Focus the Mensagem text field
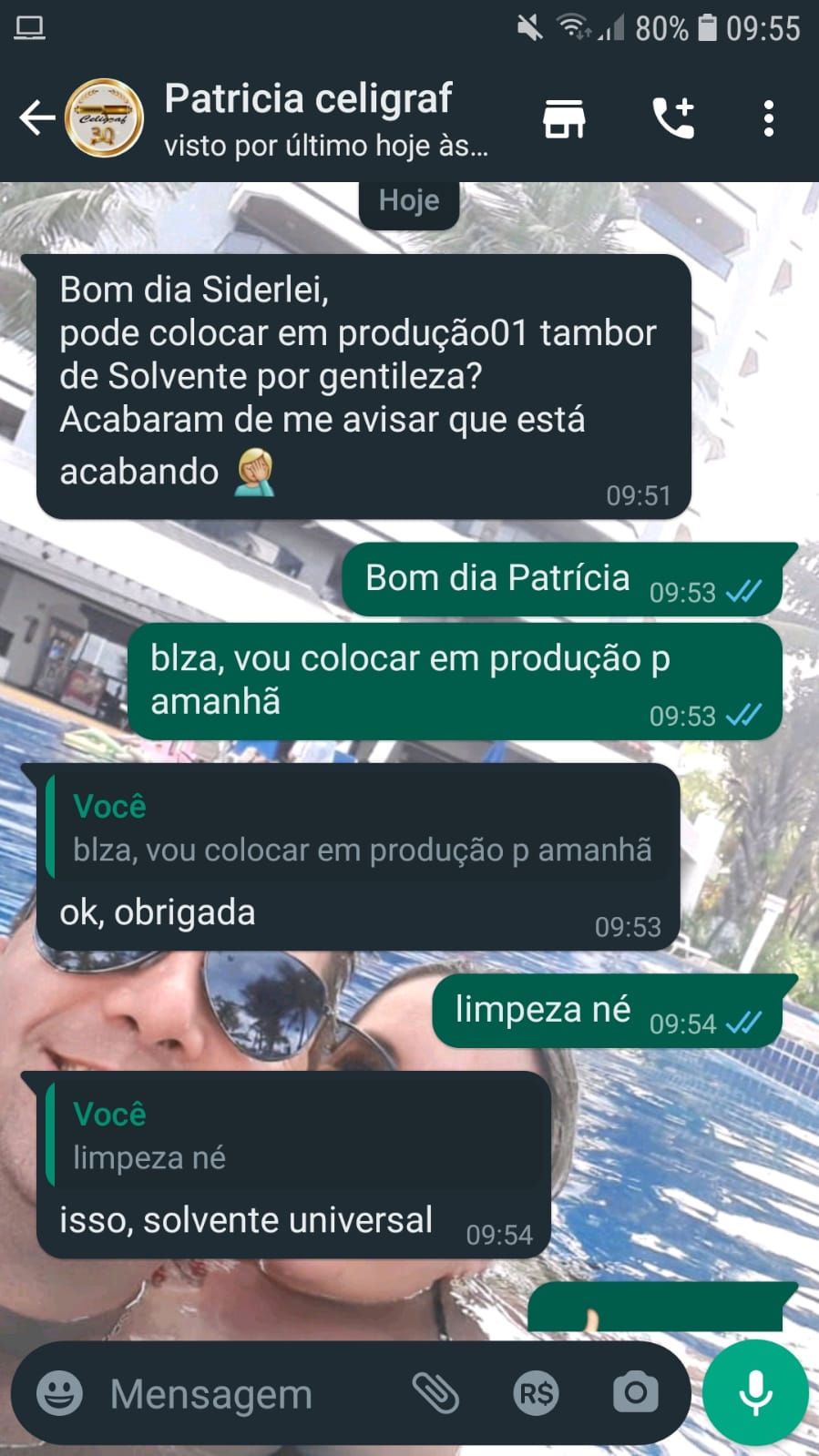Screen dimensions: 819x1456 point(246,1393)
